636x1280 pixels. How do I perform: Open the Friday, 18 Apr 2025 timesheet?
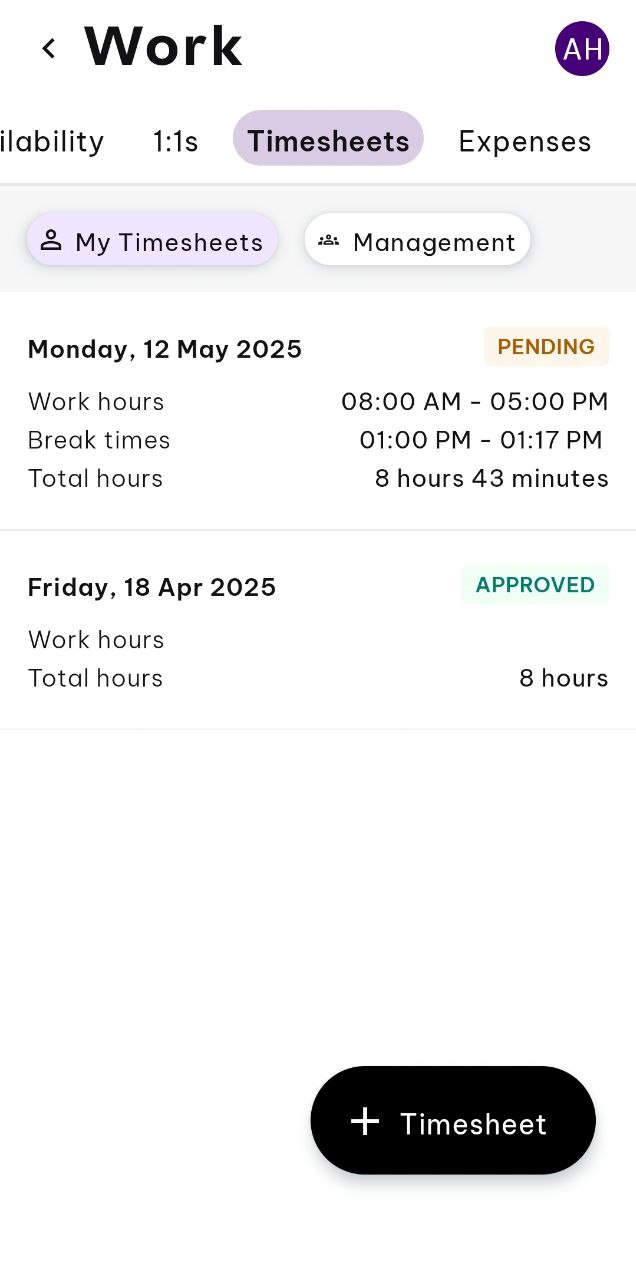click(318, 630)
